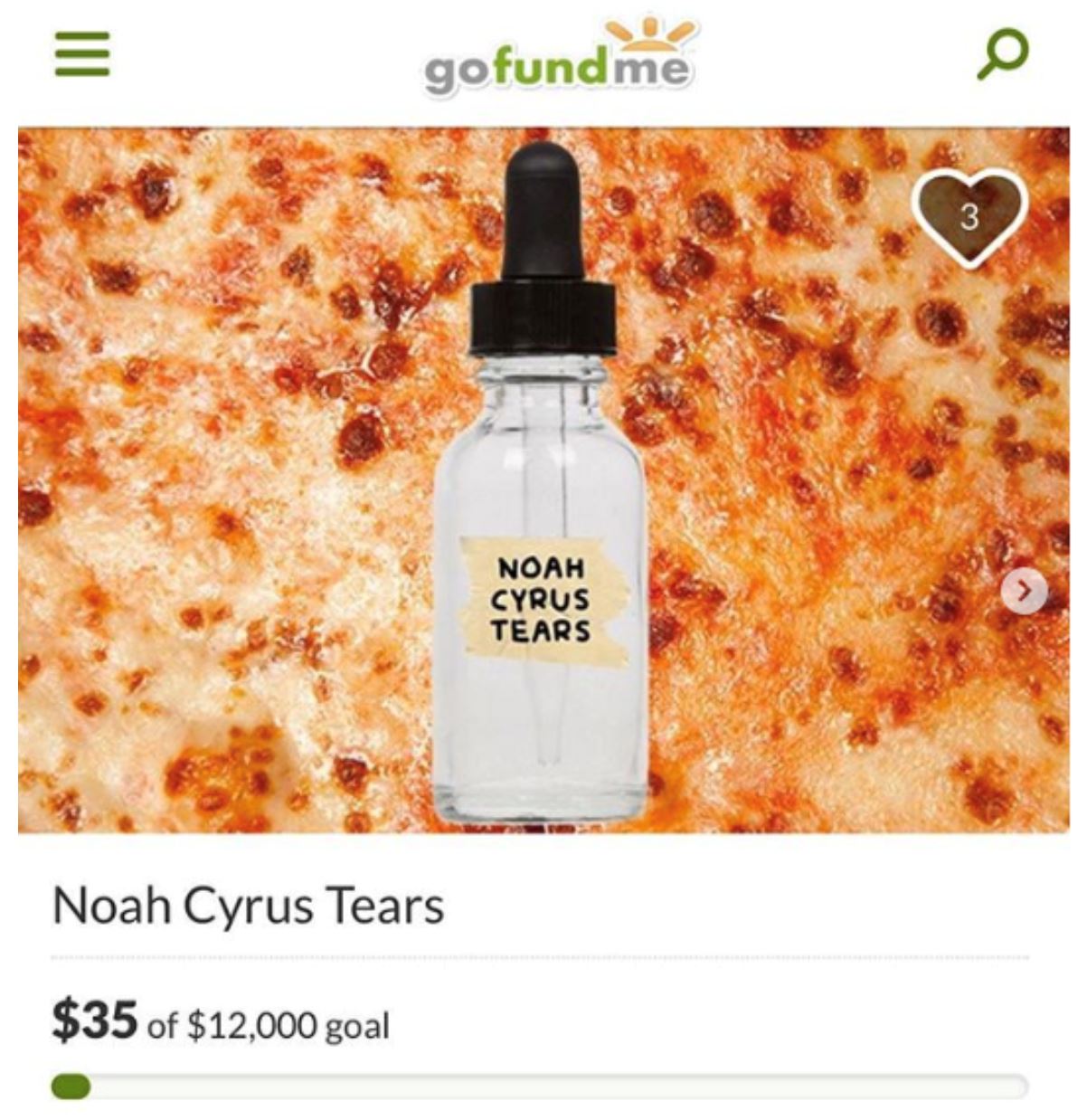Go to the GoFundMe home page

coord(558,61)
